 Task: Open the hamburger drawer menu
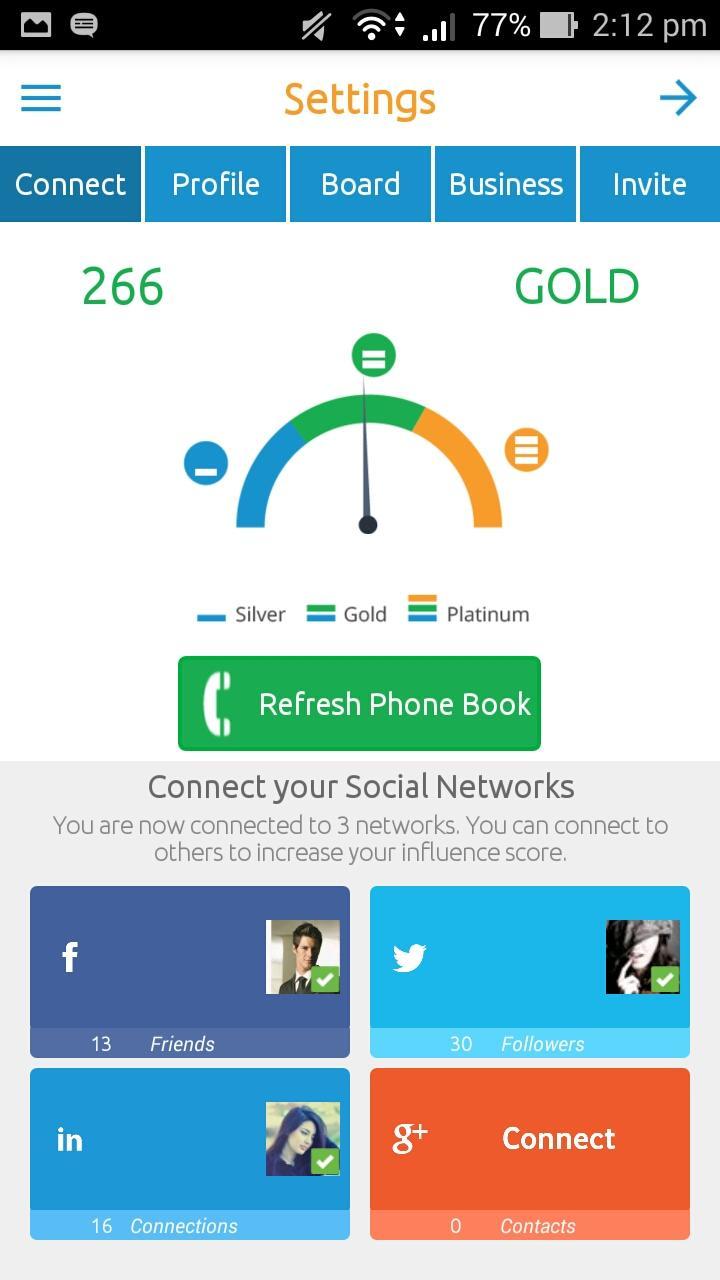click(41, 98)
